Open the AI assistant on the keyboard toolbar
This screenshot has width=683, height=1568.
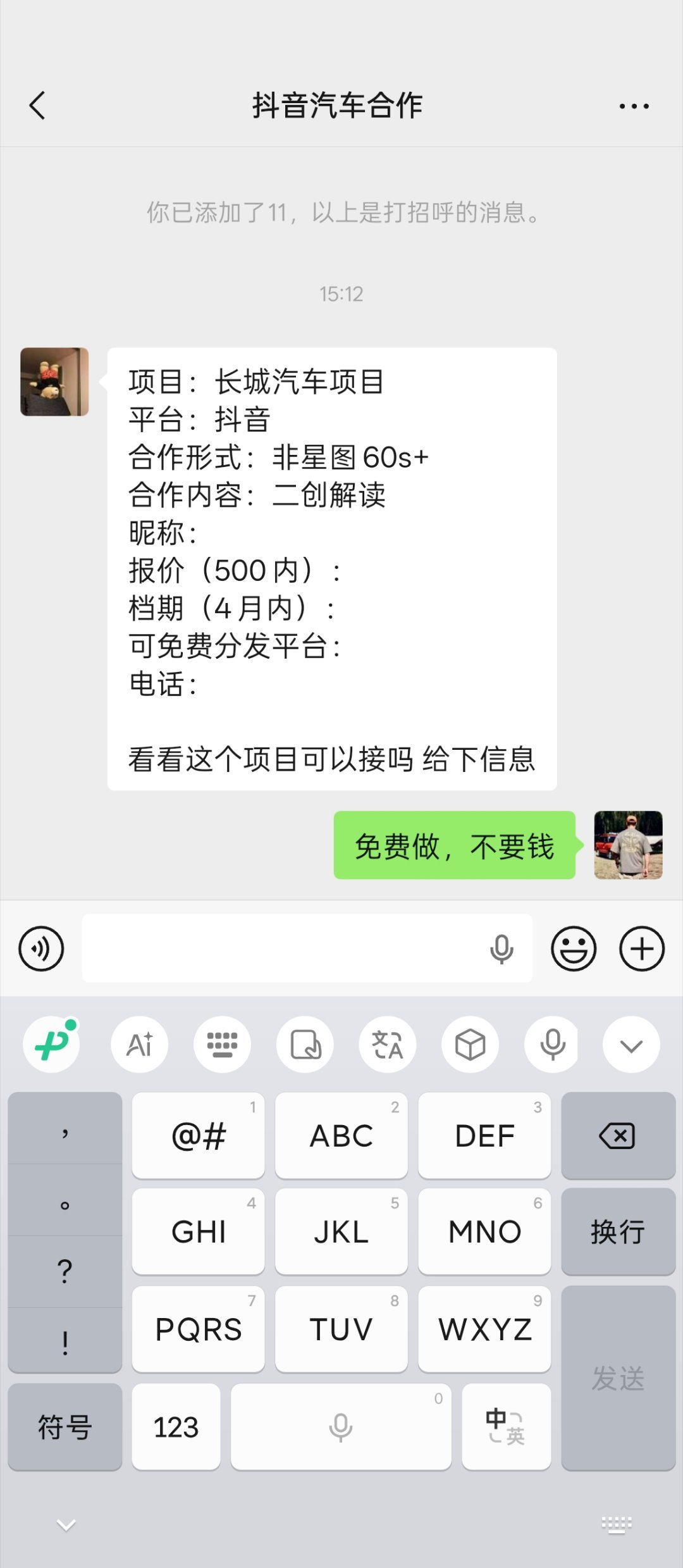[x=139, y=1045]
